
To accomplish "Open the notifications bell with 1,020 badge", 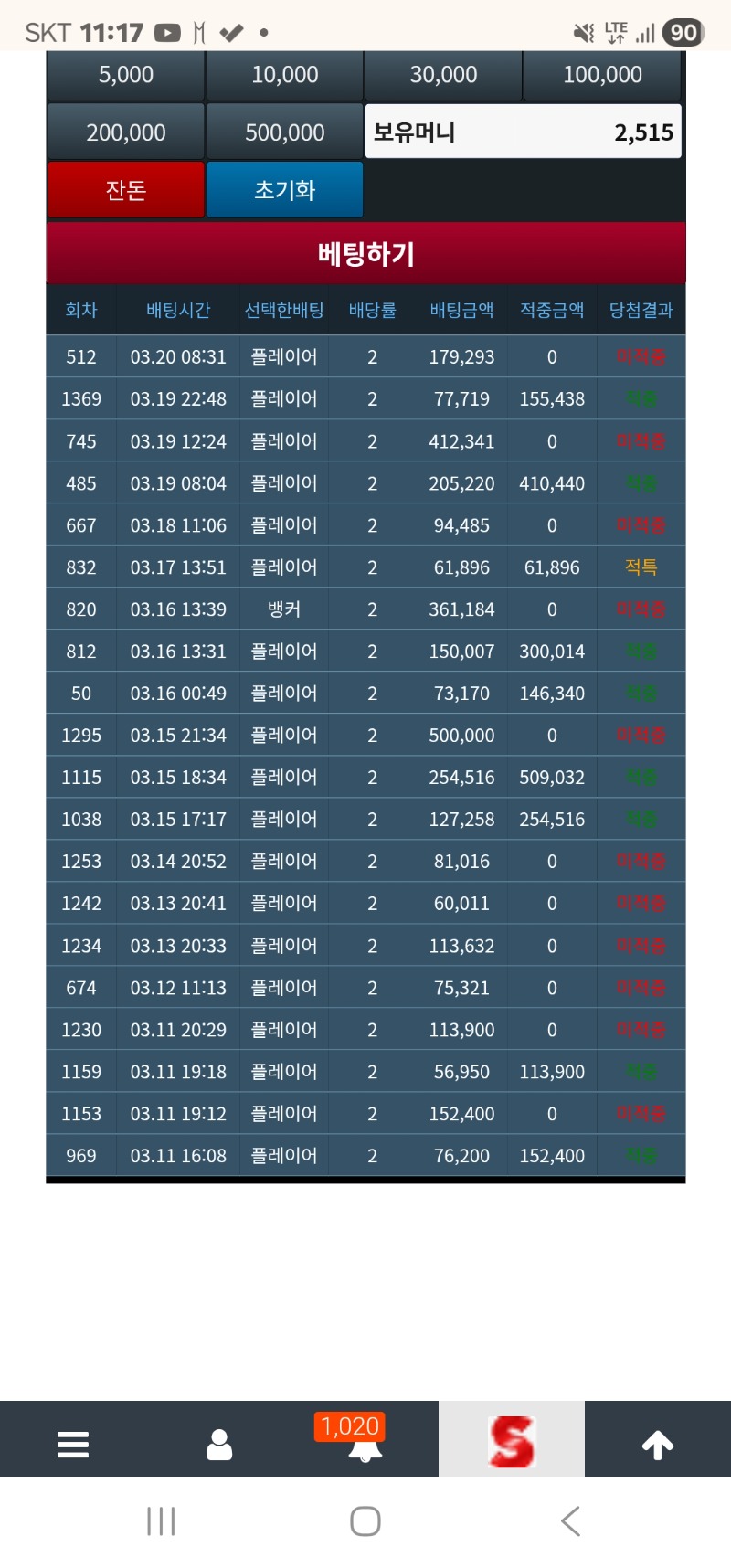I will [365, 1444].
